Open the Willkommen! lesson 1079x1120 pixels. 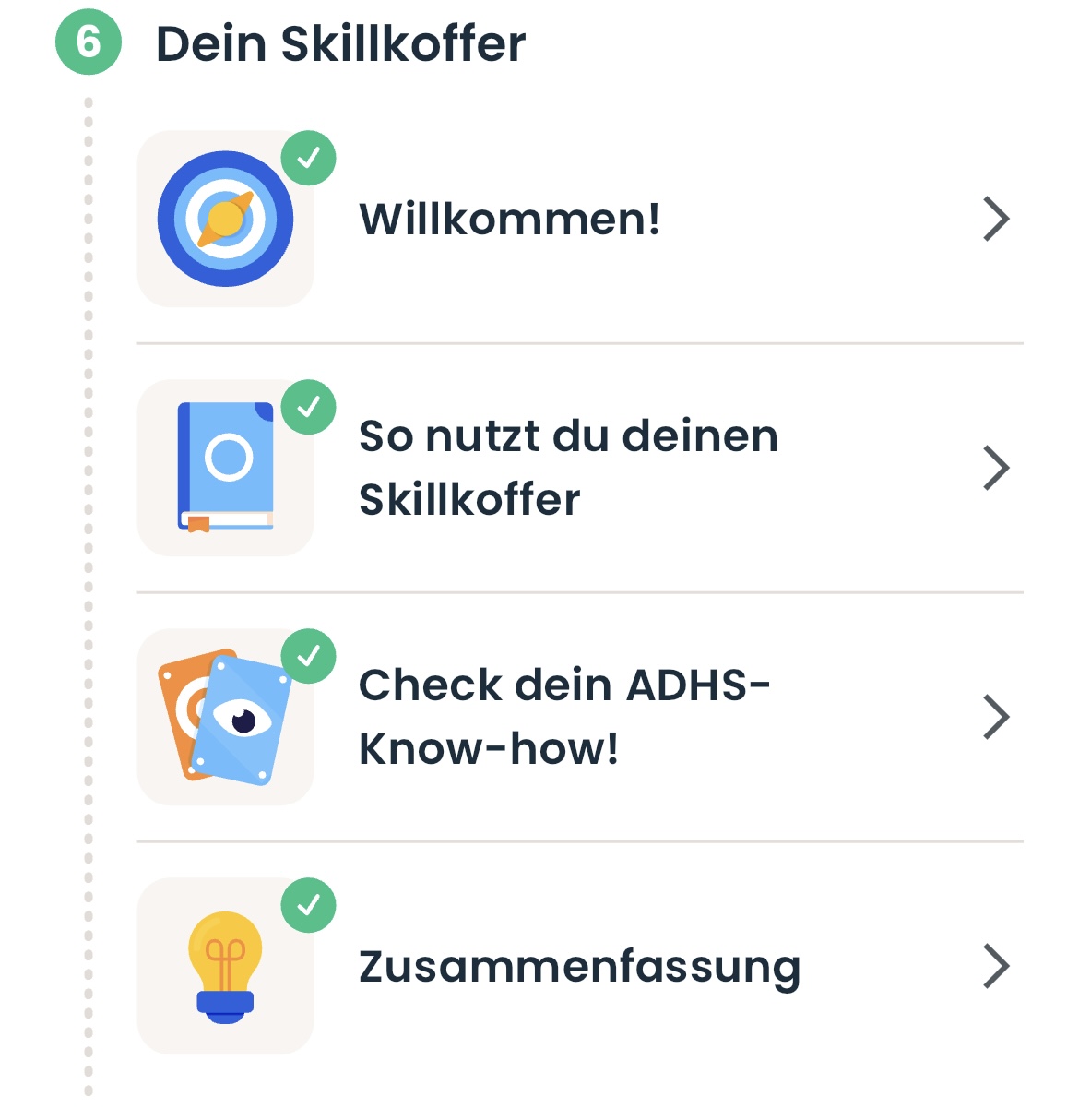(509, 220)
